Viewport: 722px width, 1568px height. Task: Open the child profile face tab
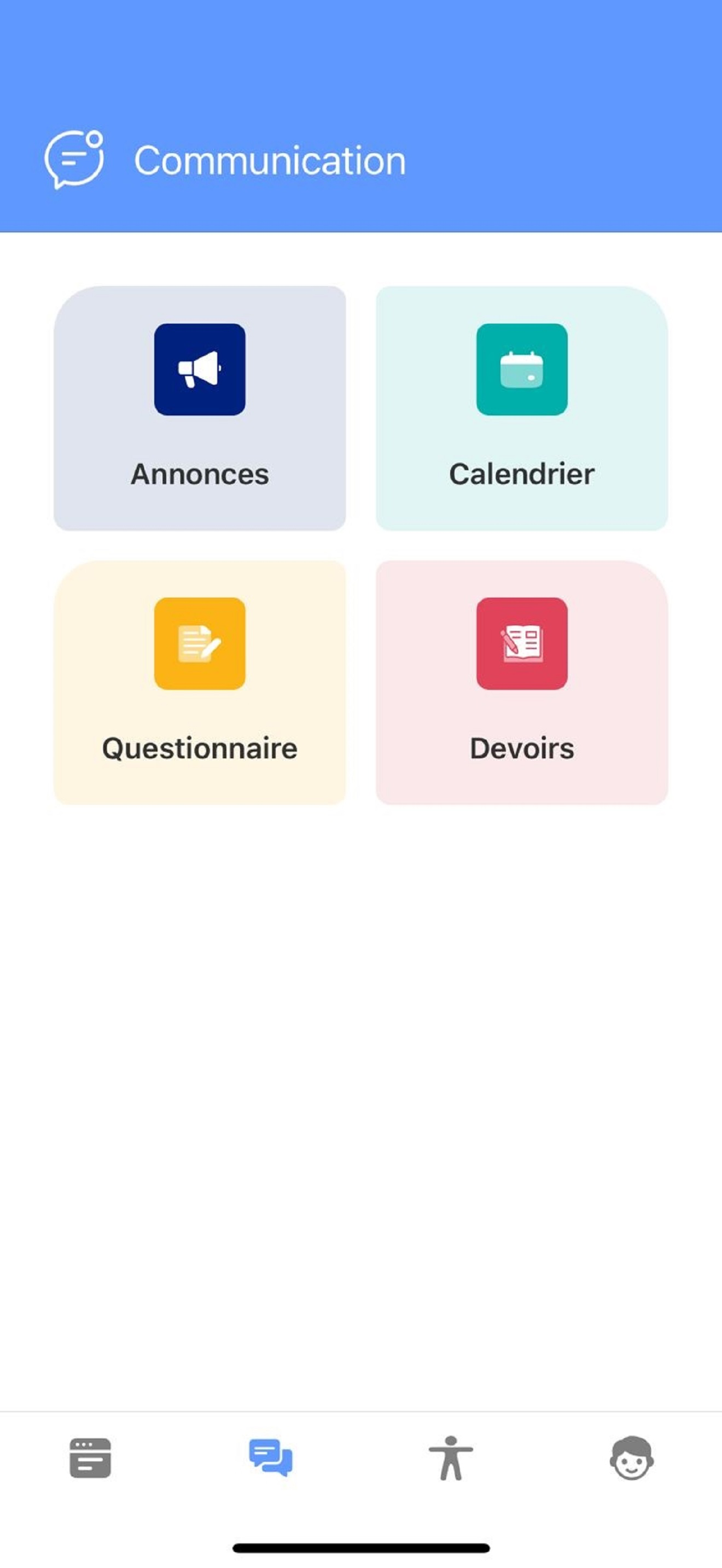coord(631,1458)
